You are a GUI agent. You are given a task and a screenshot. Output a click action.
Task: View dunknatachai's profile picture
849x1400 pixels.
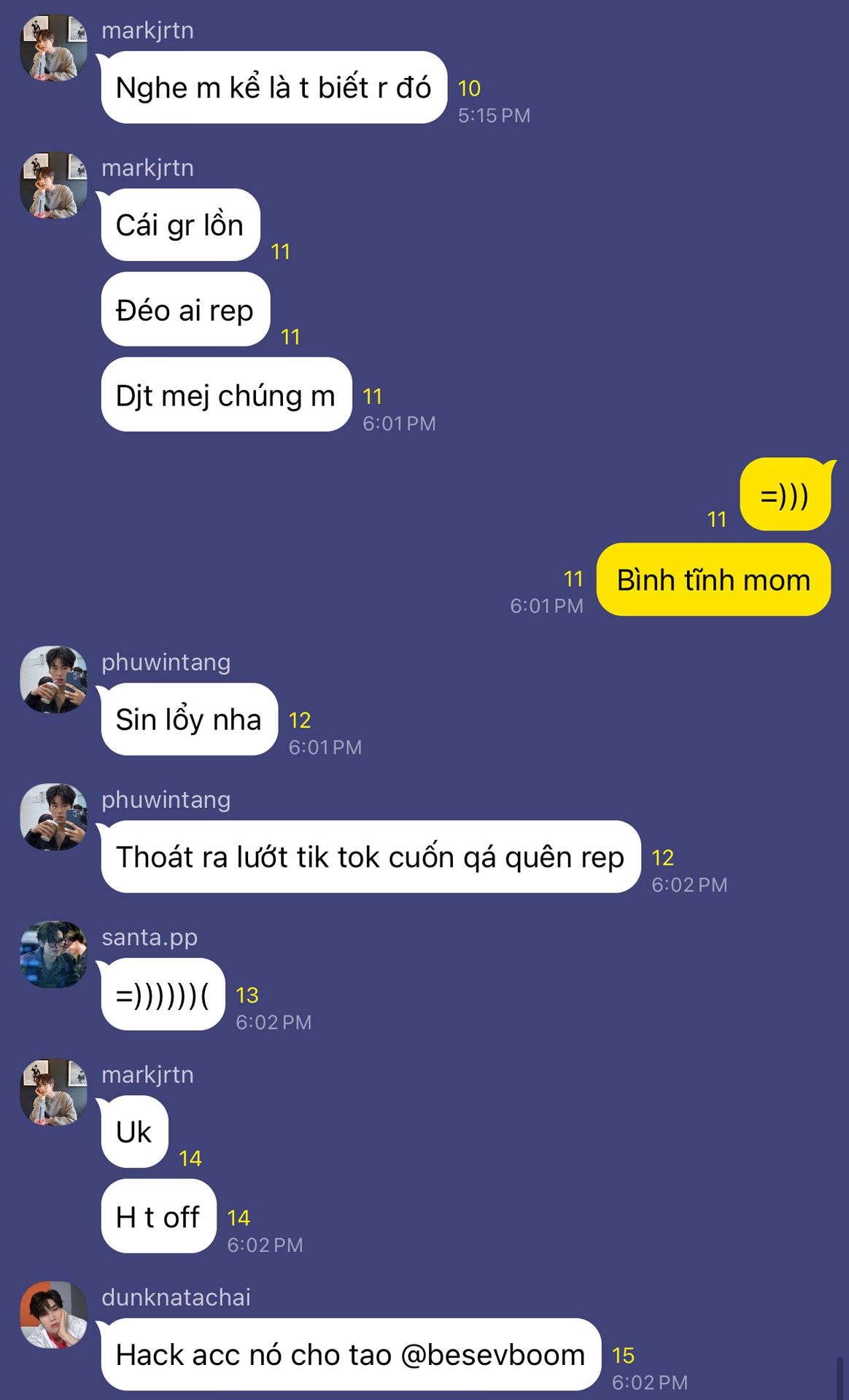(x=53, y=1315)
